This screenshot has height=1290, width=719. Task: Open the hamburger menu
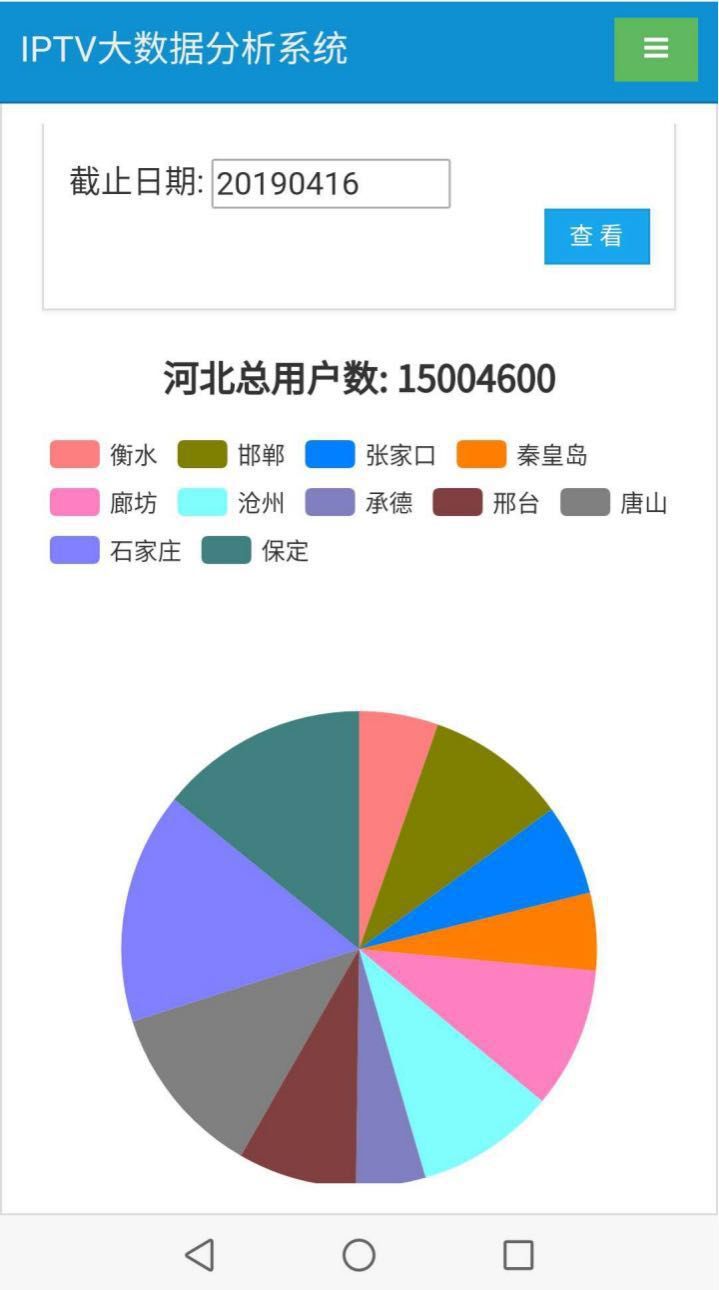(655, 49)
